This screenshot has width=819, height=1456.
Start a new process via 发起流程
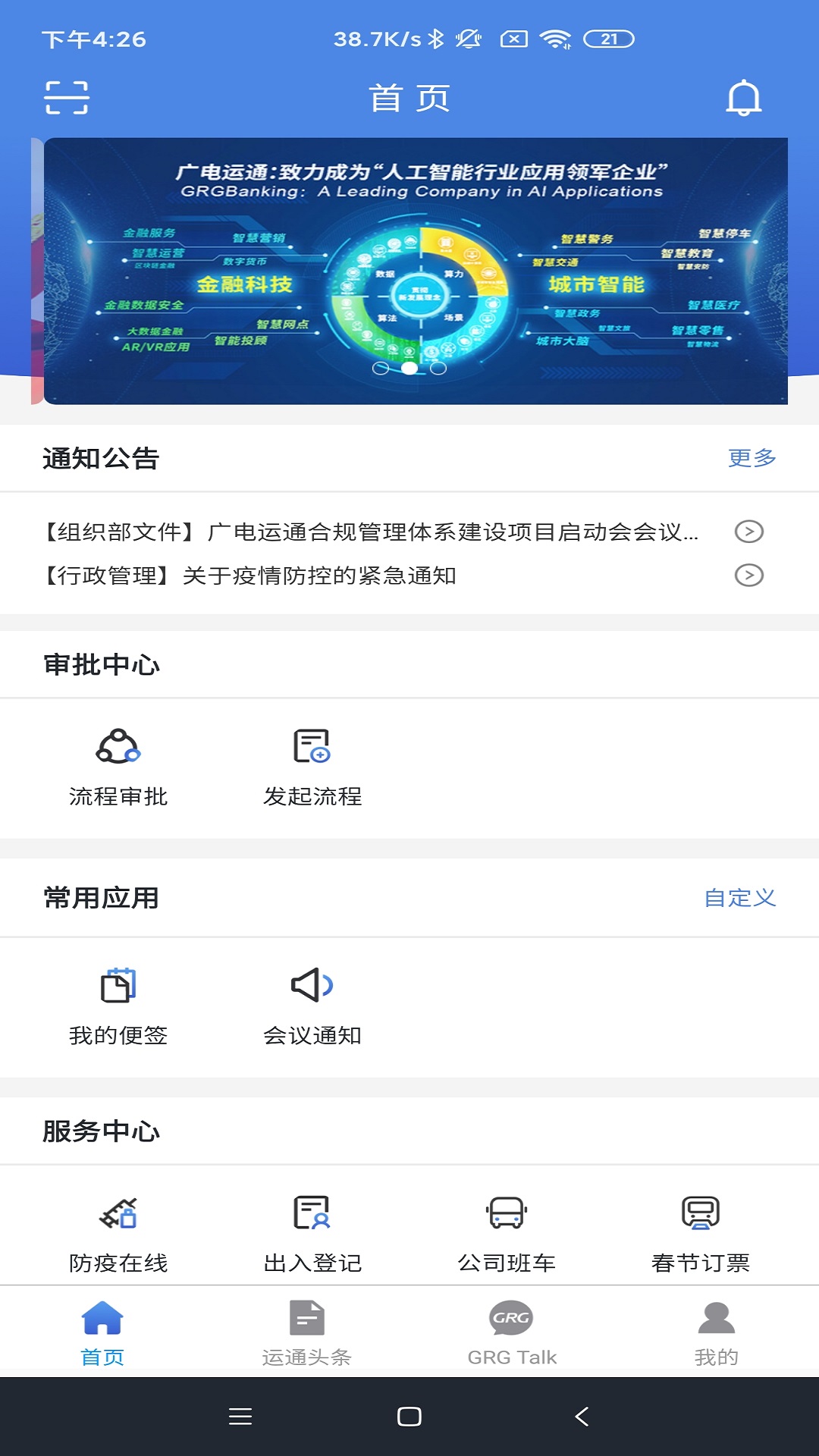312,766
